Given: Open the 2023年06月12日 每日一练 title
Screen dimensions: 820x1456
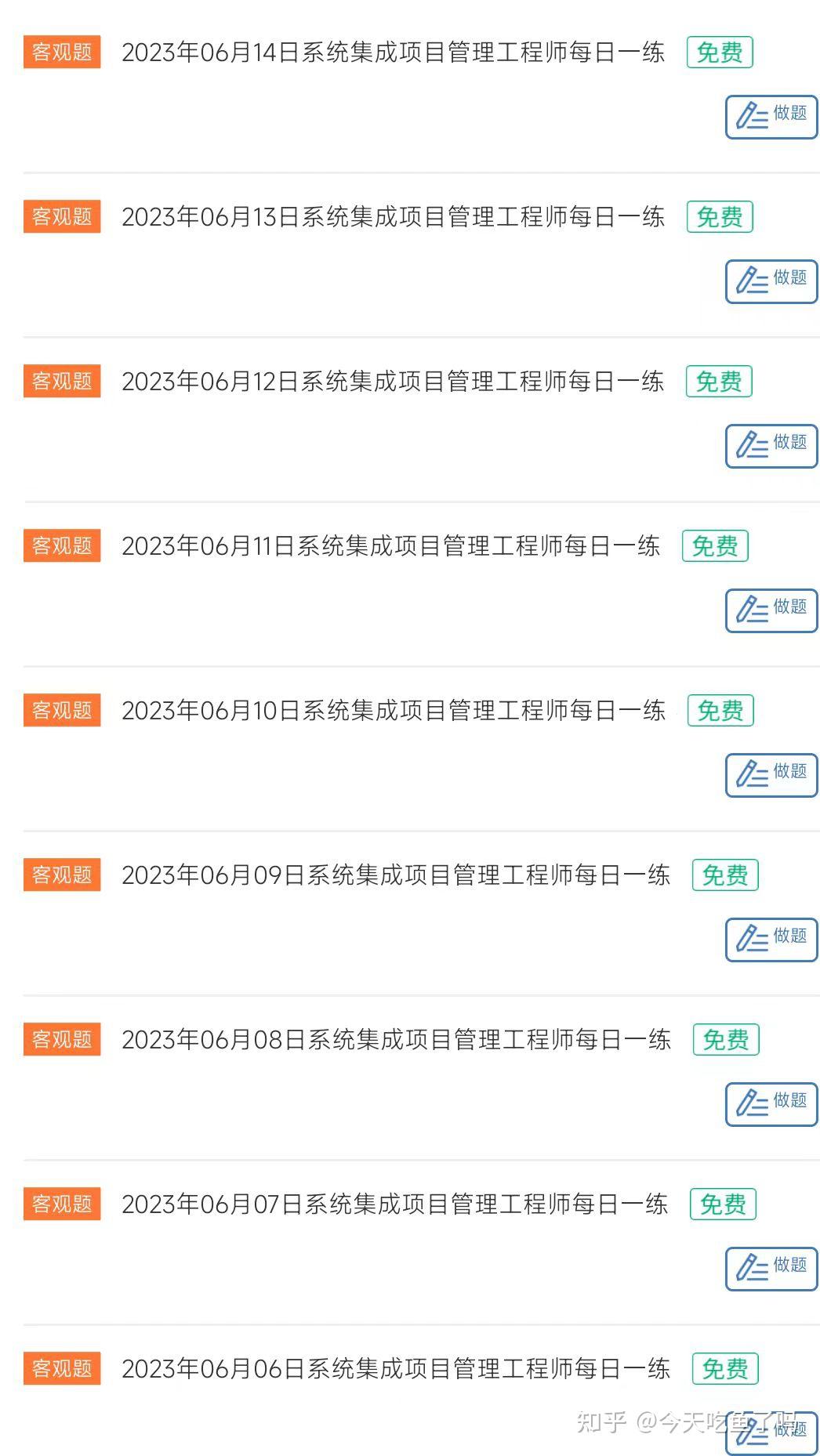Looking at the screenshot, I should coord(393,382).
